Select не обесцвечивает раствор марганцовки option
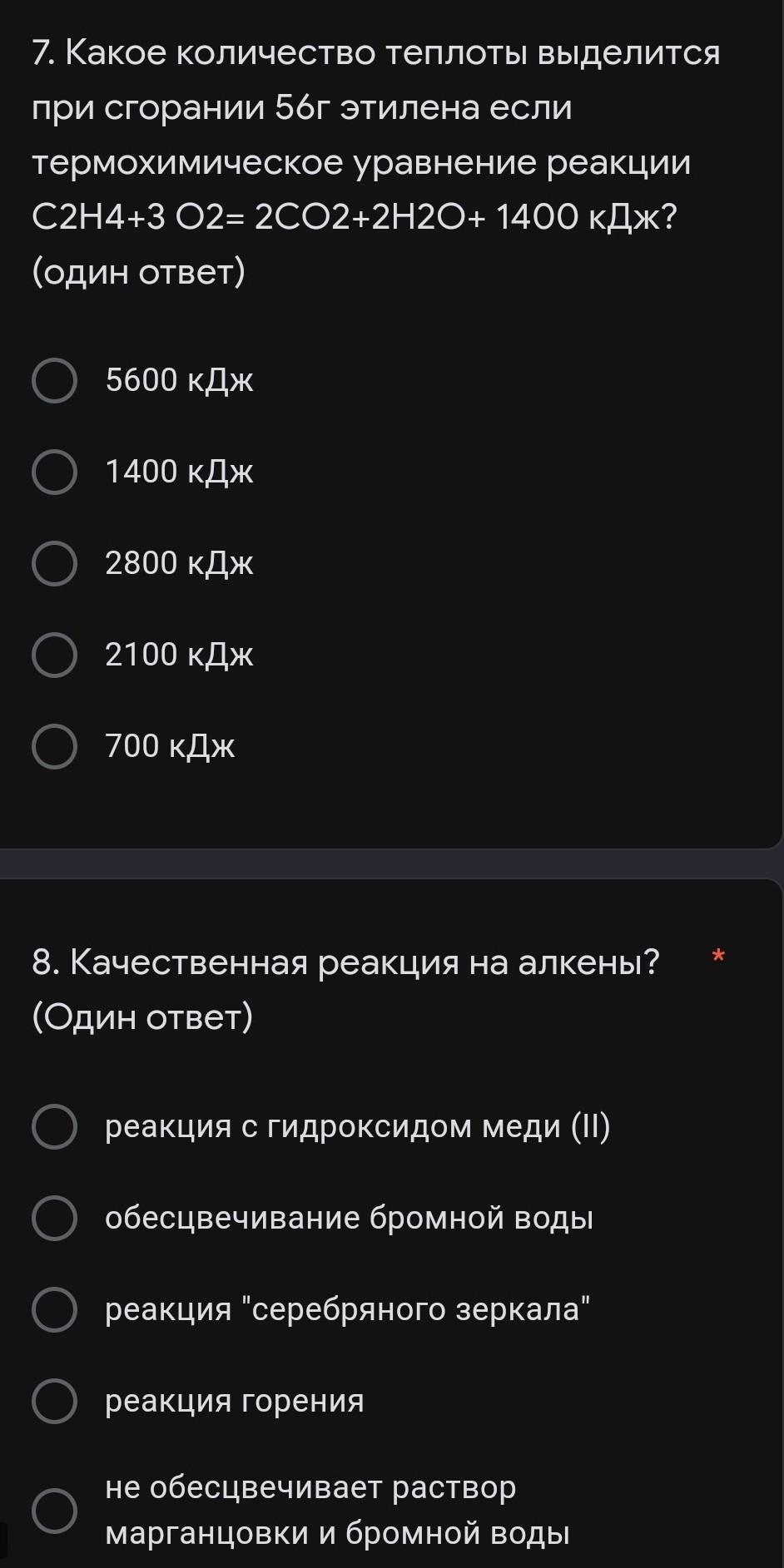This screenshot has height=1568, width=784. [55, 1511]
